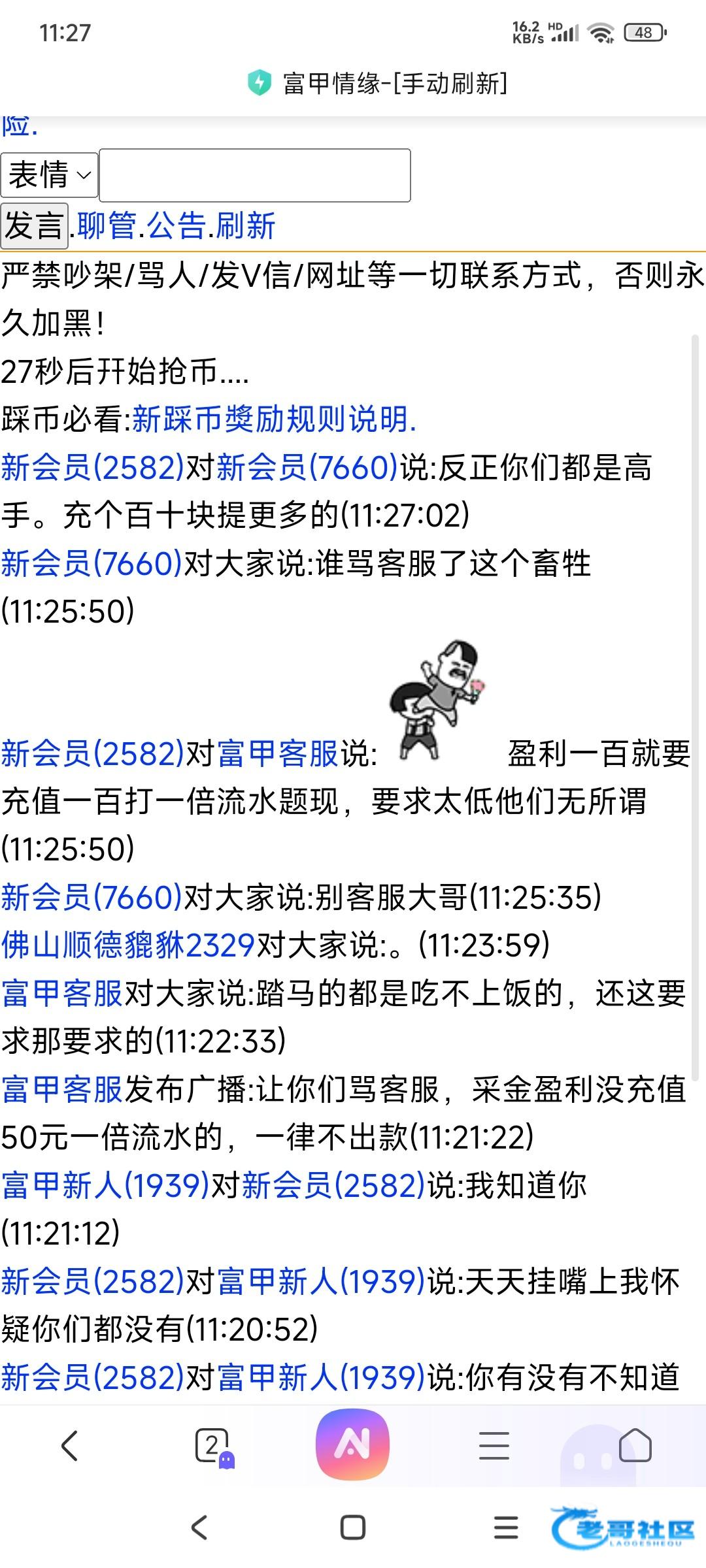
Task: Tap the 刷新 refresh link
Action: click(245, 226)
